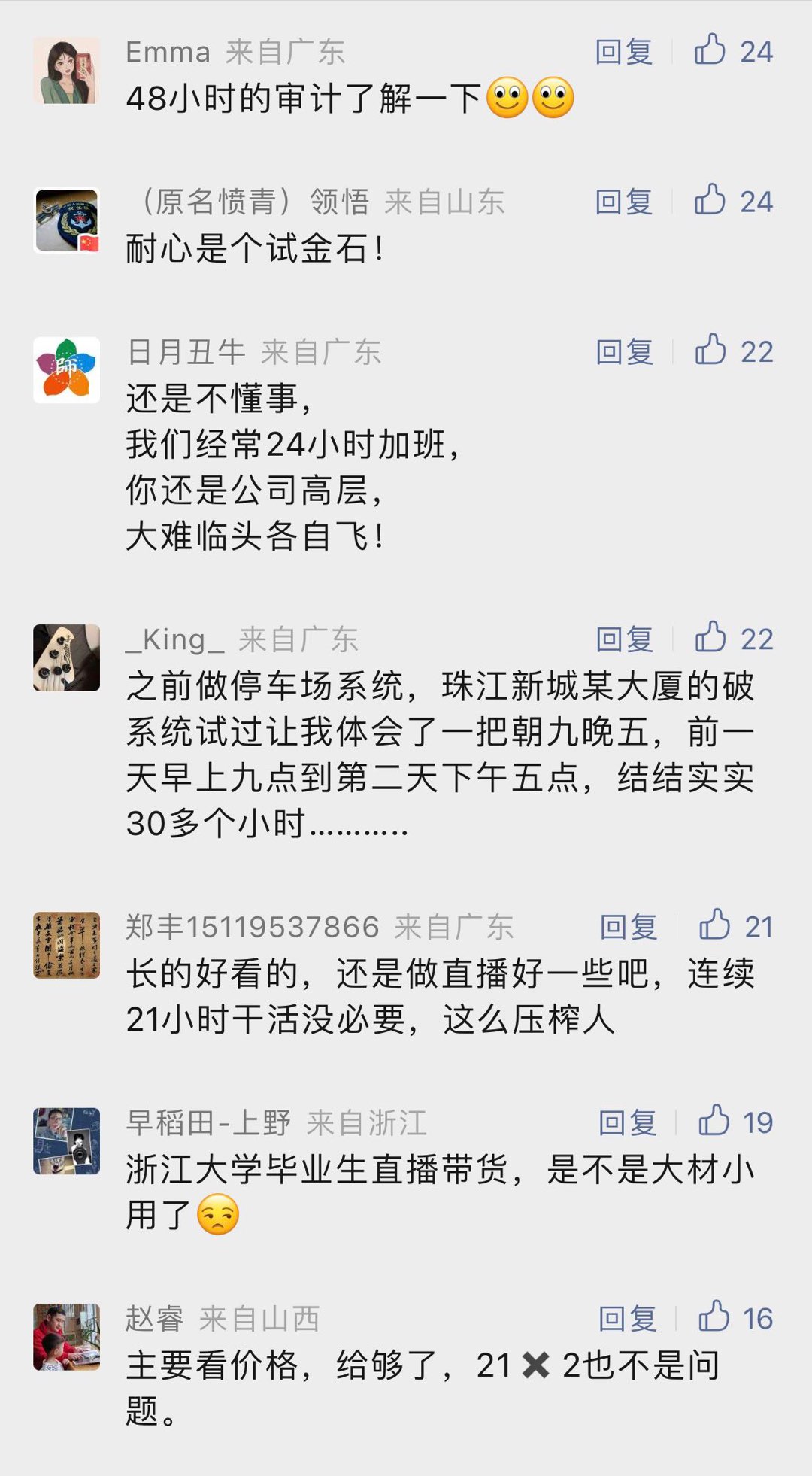Reply to 赵睿's comment

point(627,1318)
